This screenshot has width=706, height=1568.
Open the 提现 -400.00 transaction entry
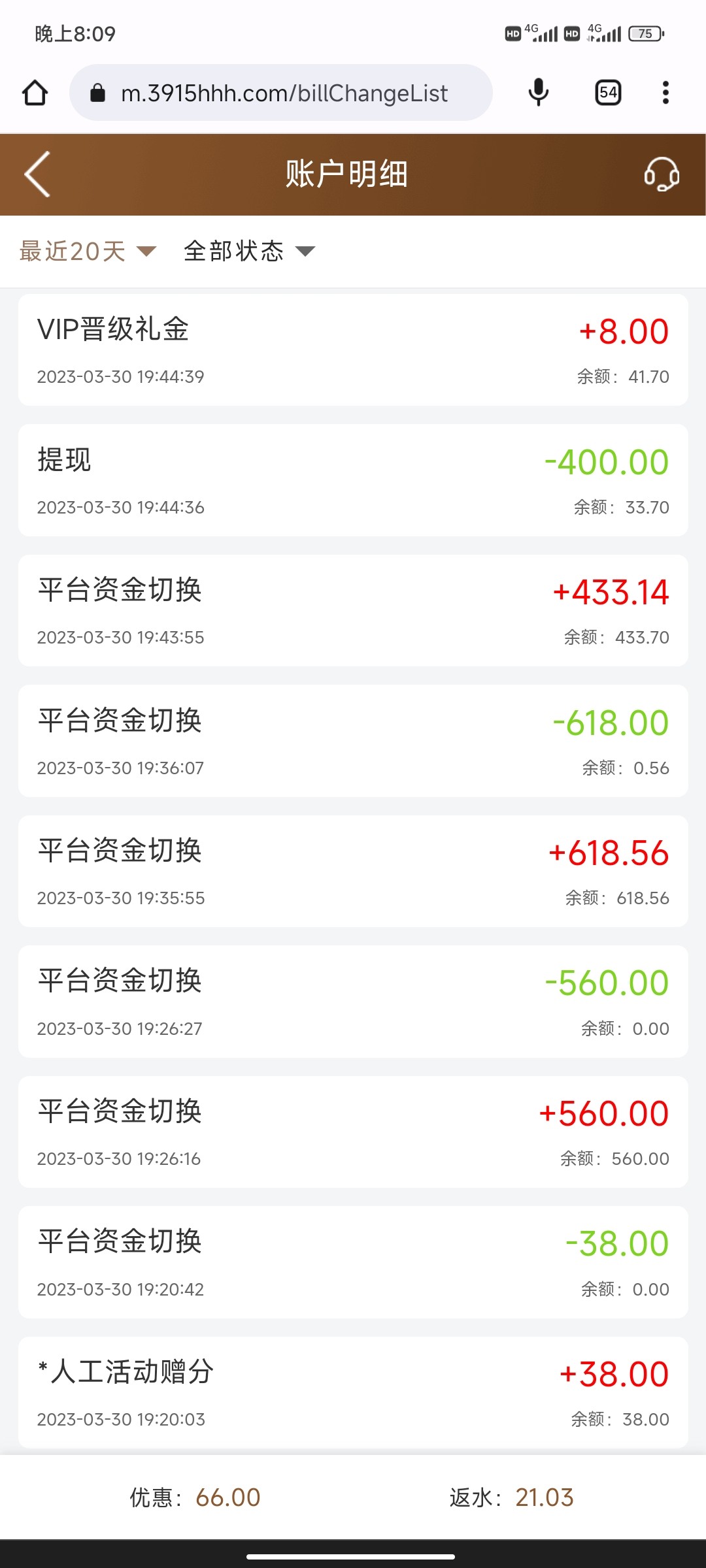353,480
